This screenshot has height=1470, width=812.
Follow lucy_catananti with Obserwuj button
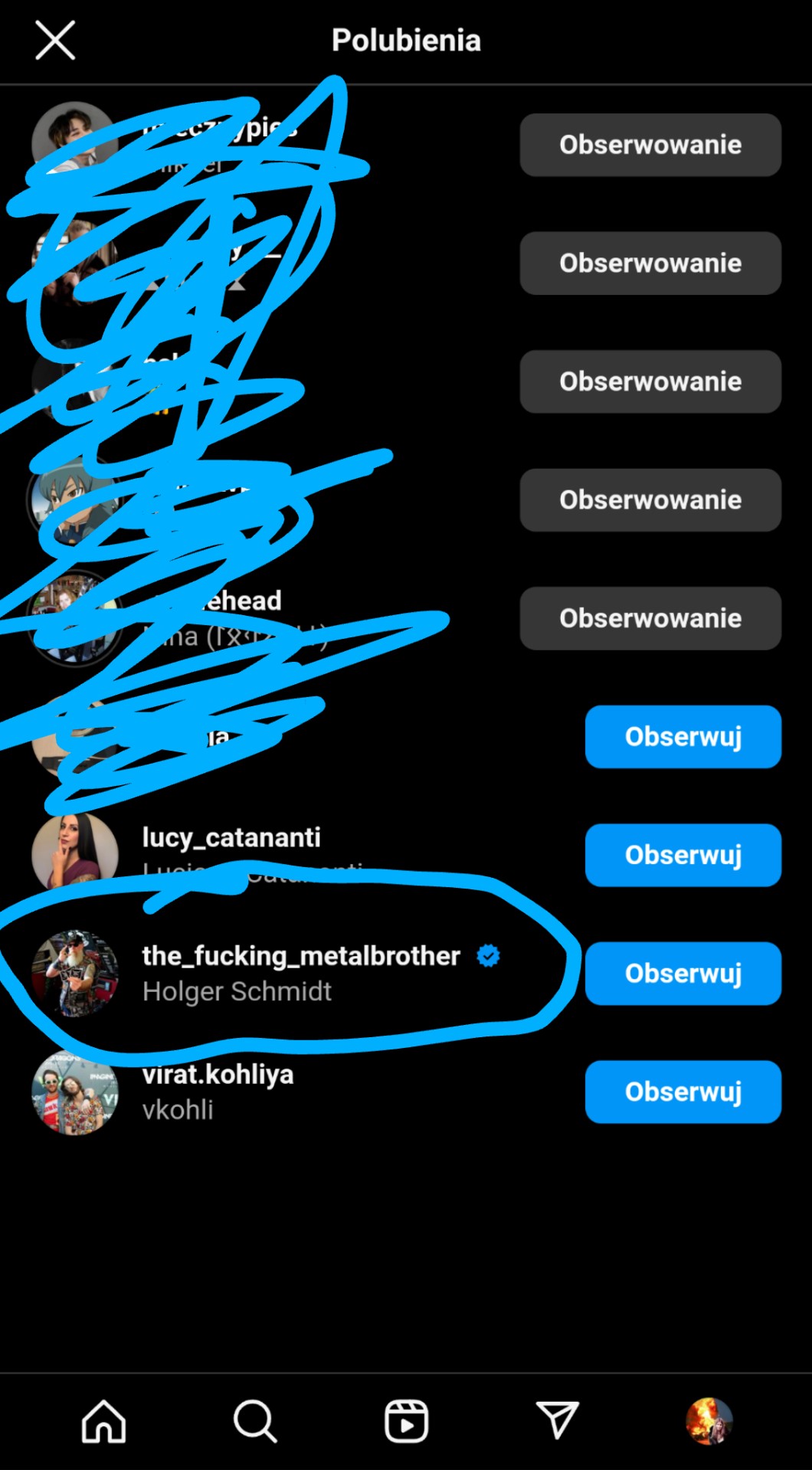[x=683, y=855]
